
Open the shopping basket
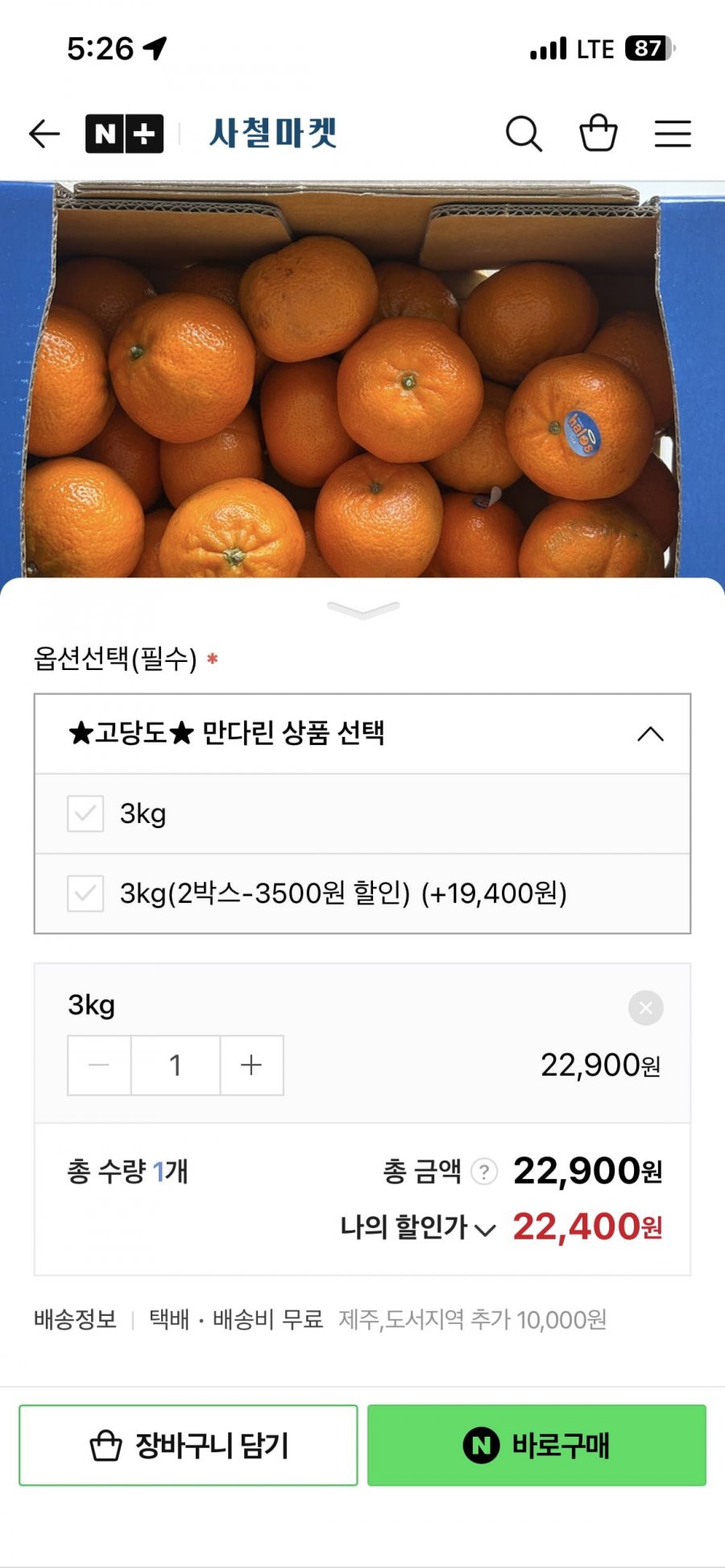(599, 134)
